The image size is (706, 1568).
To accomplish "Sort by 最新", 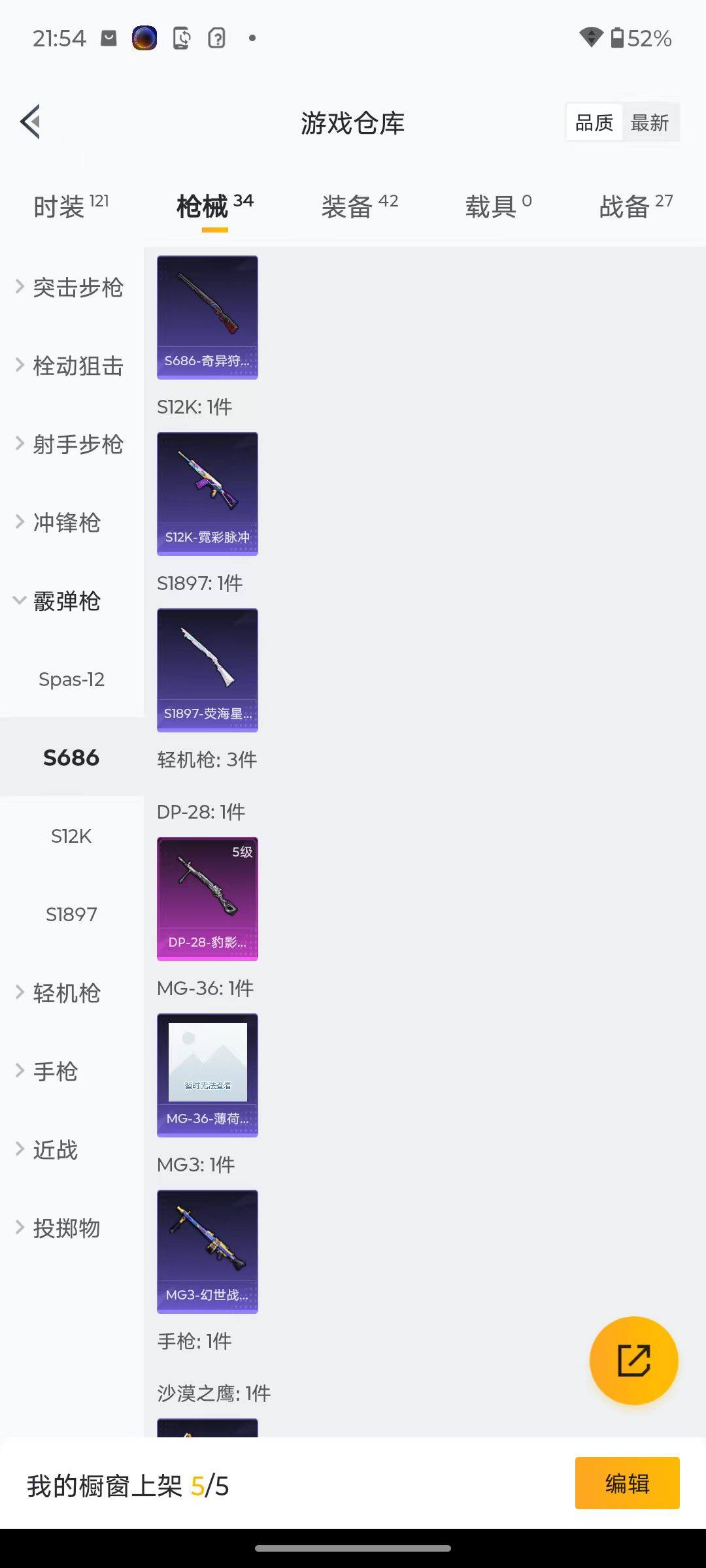I will click(649, 123).
